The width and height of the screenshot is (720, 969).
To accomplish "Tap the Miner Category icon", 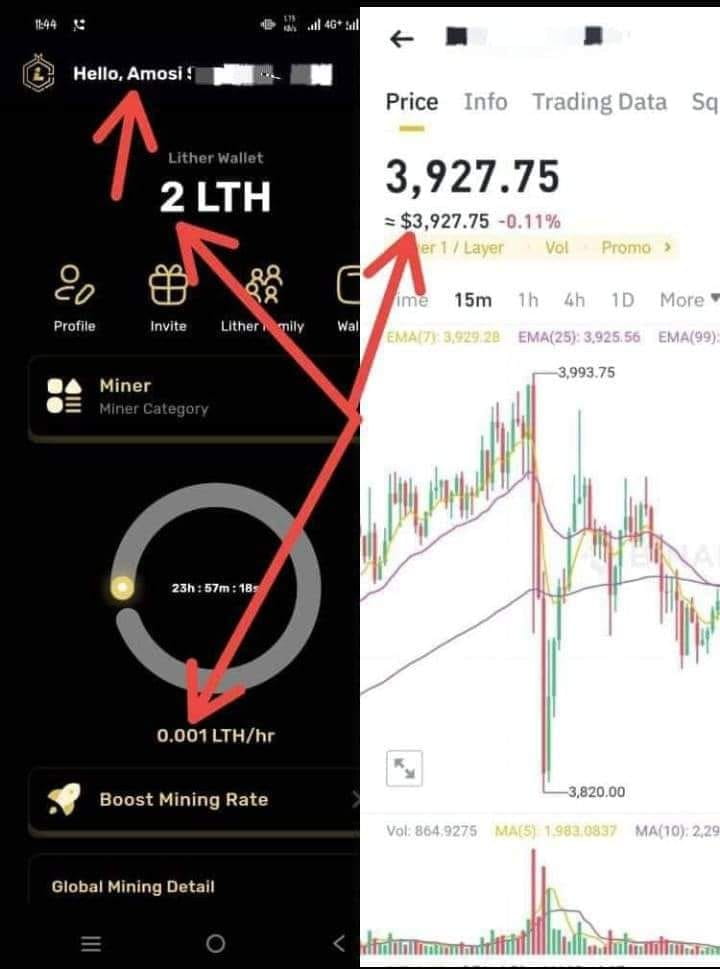I will [x=63, y=395].
